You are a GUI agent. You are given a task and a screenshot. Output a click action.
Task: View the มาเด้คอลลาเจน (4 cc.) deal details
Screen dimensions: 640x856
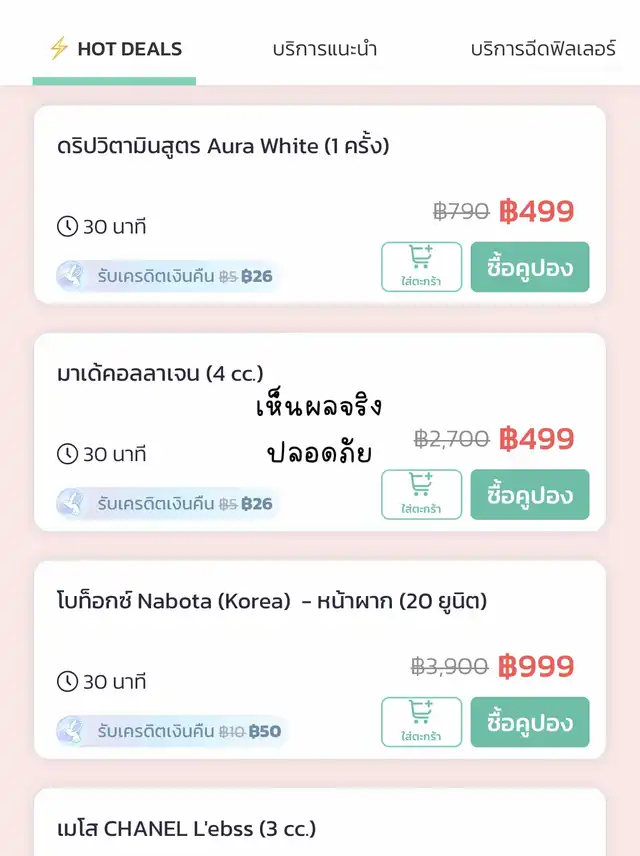click(x=160, y=374)
